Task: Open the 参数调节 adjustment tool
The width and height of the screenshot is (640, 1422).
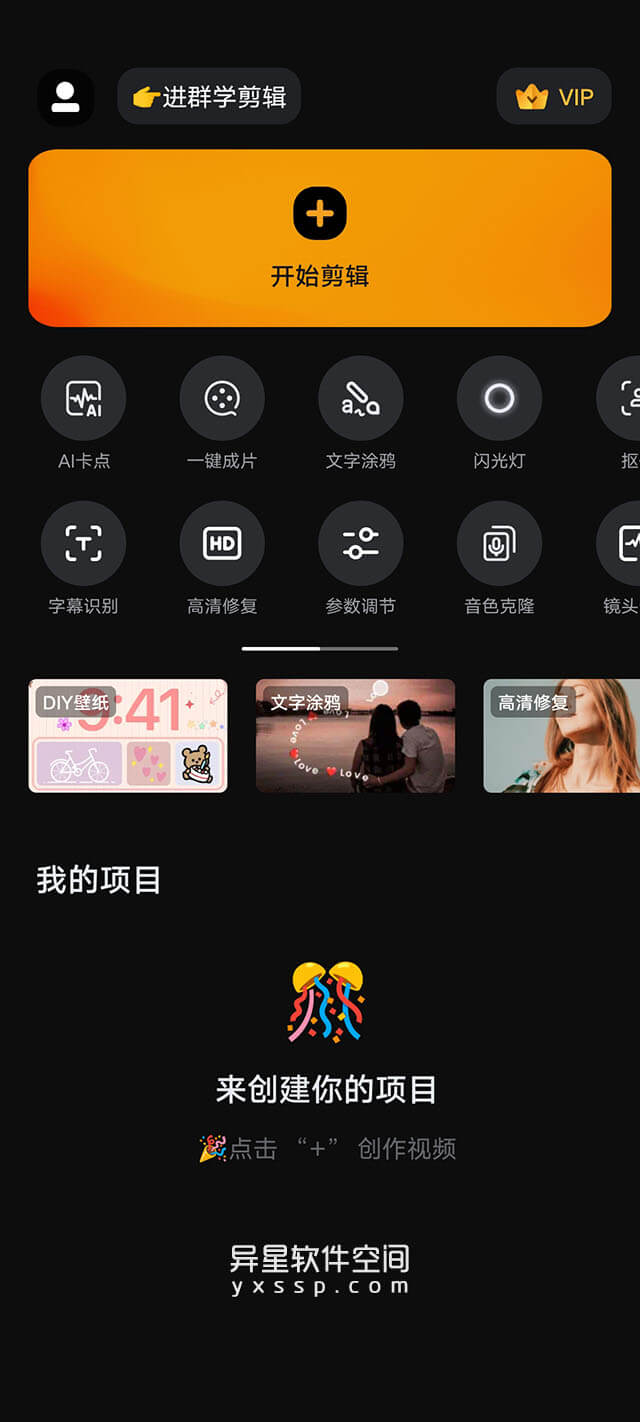Action: click(x=361, y=543)
